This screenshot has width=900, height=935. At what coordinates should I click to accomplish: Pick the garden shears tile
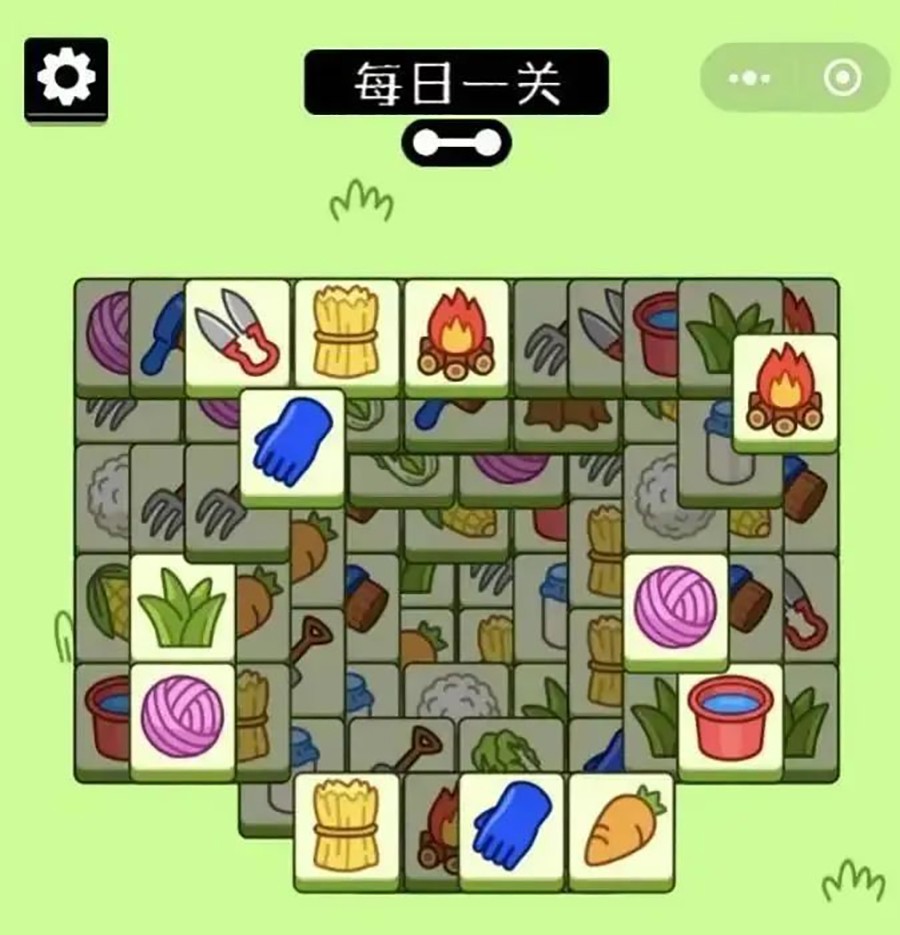point(238,330)
